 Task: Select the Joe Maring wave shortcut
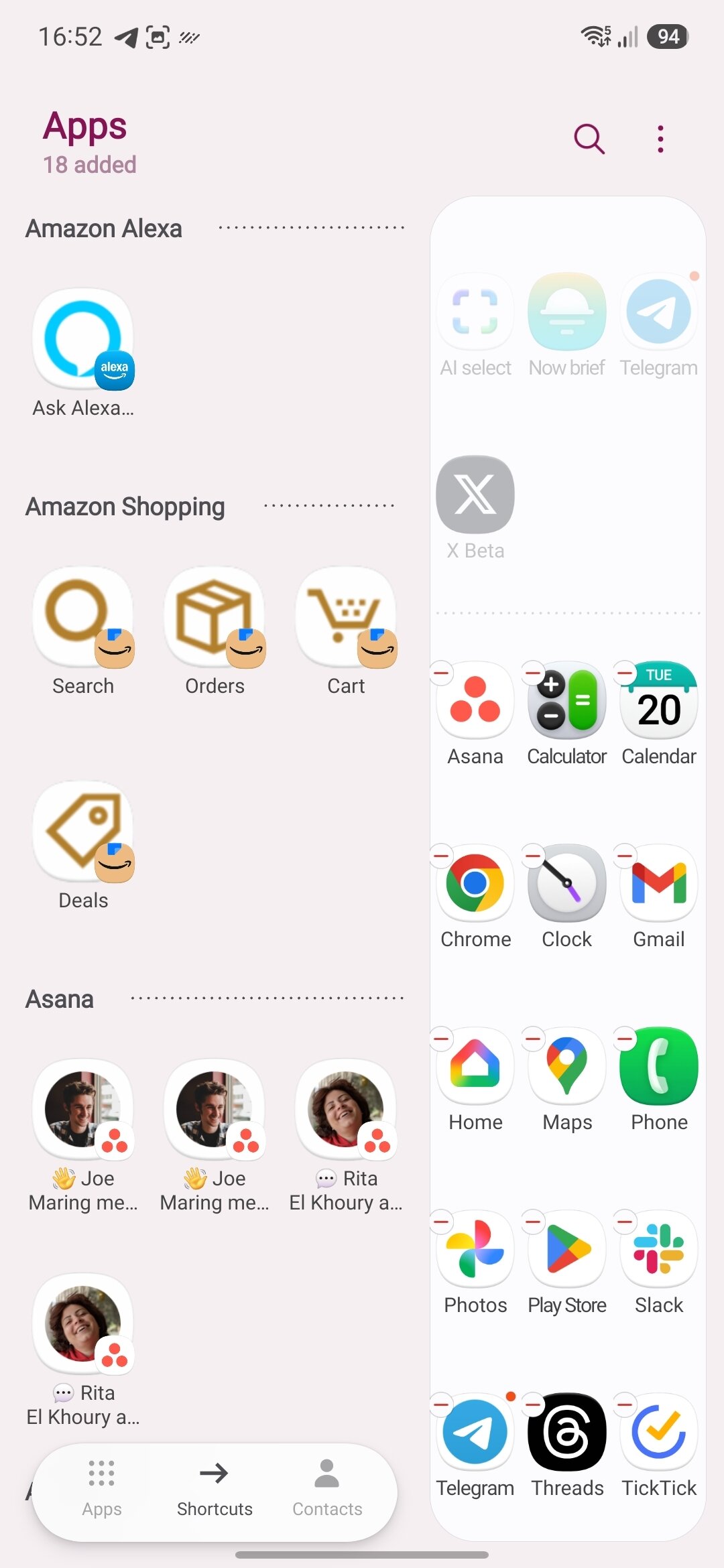[82, 1112]
